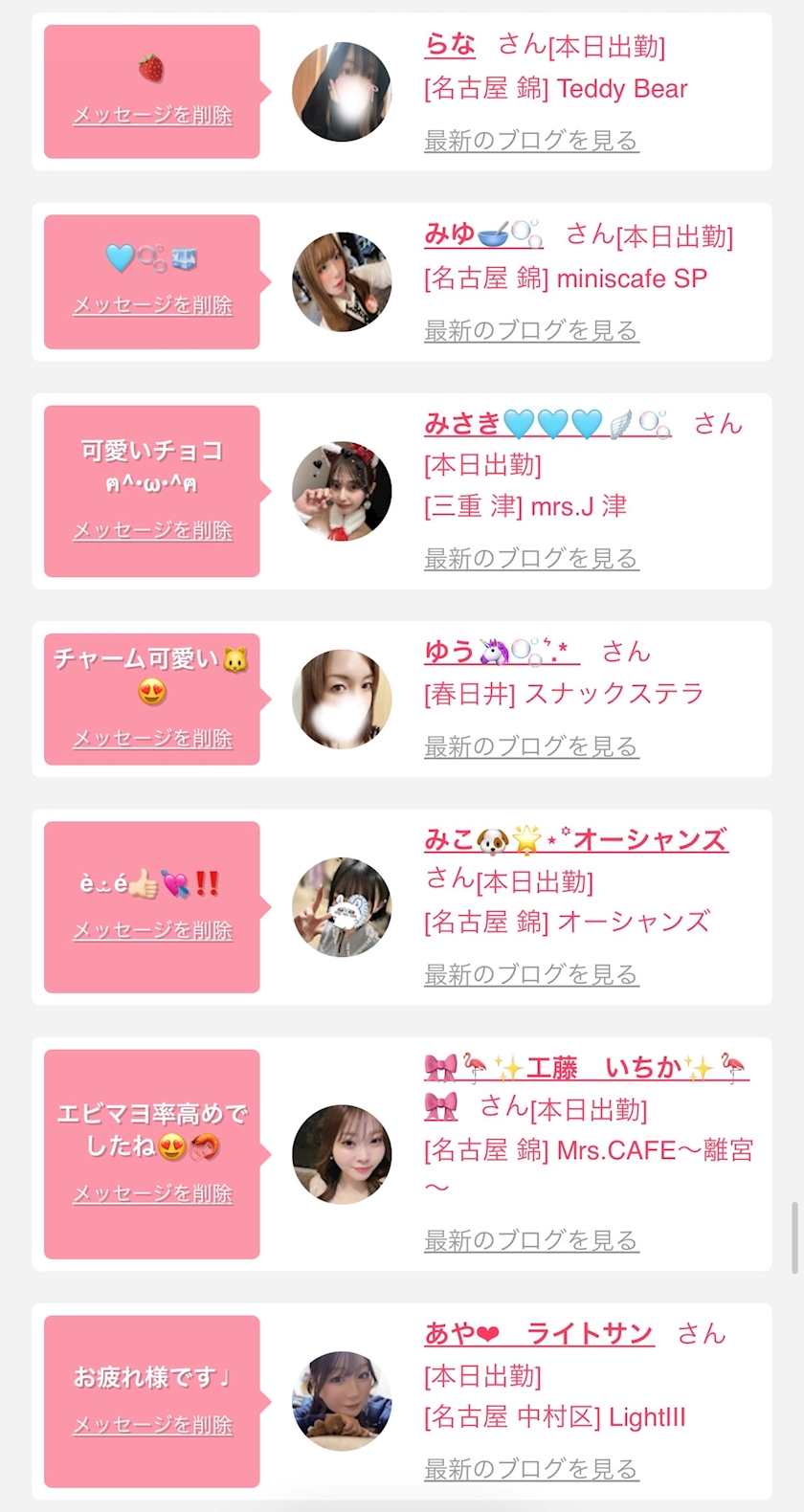Delete the エビマヨ率高めでしたね message
Image resolution: width=804 pixels, height=1512 pixels.
tap(153, 1193)
